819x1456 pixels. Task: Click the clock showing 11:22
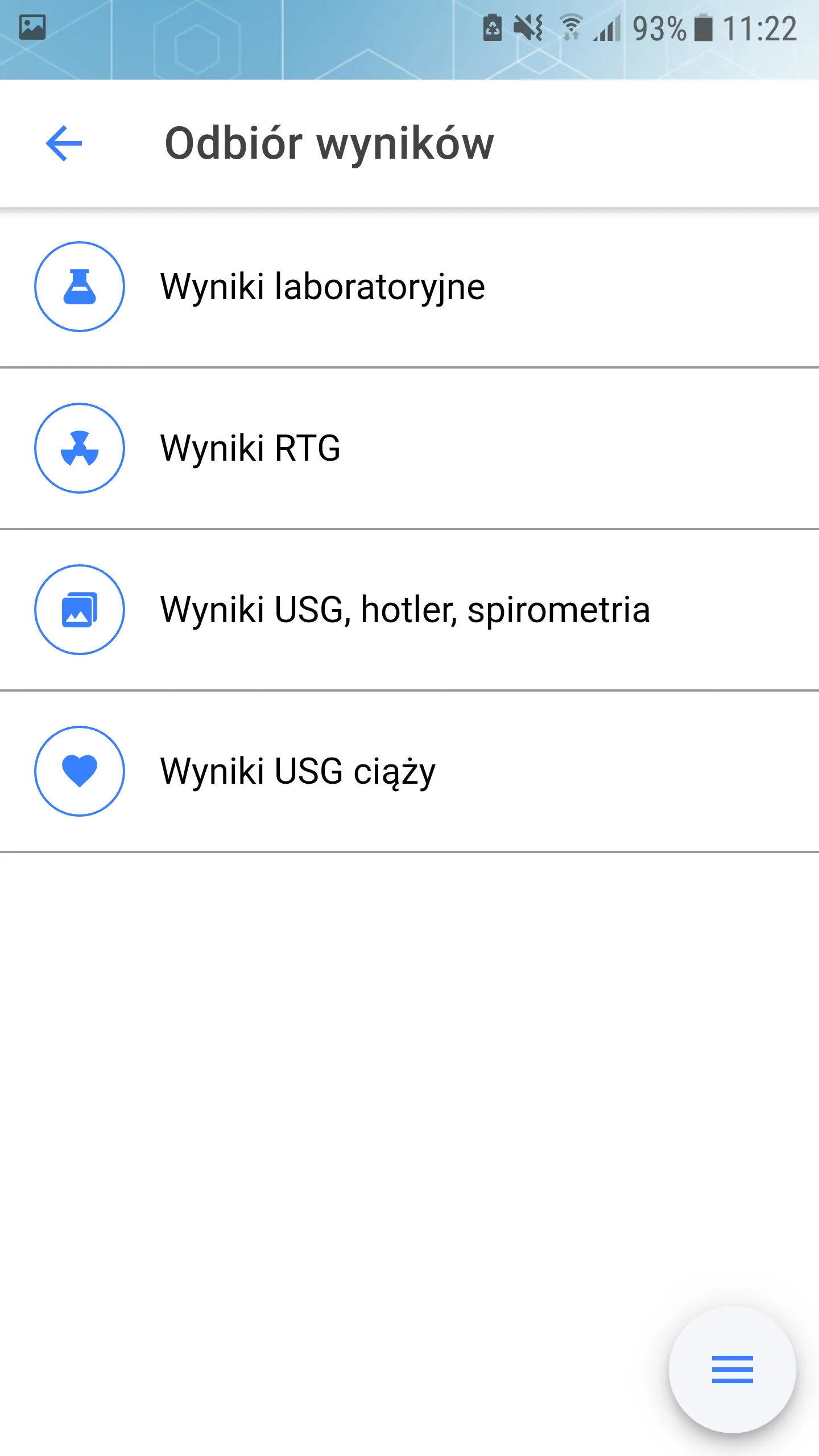(762, 28)
